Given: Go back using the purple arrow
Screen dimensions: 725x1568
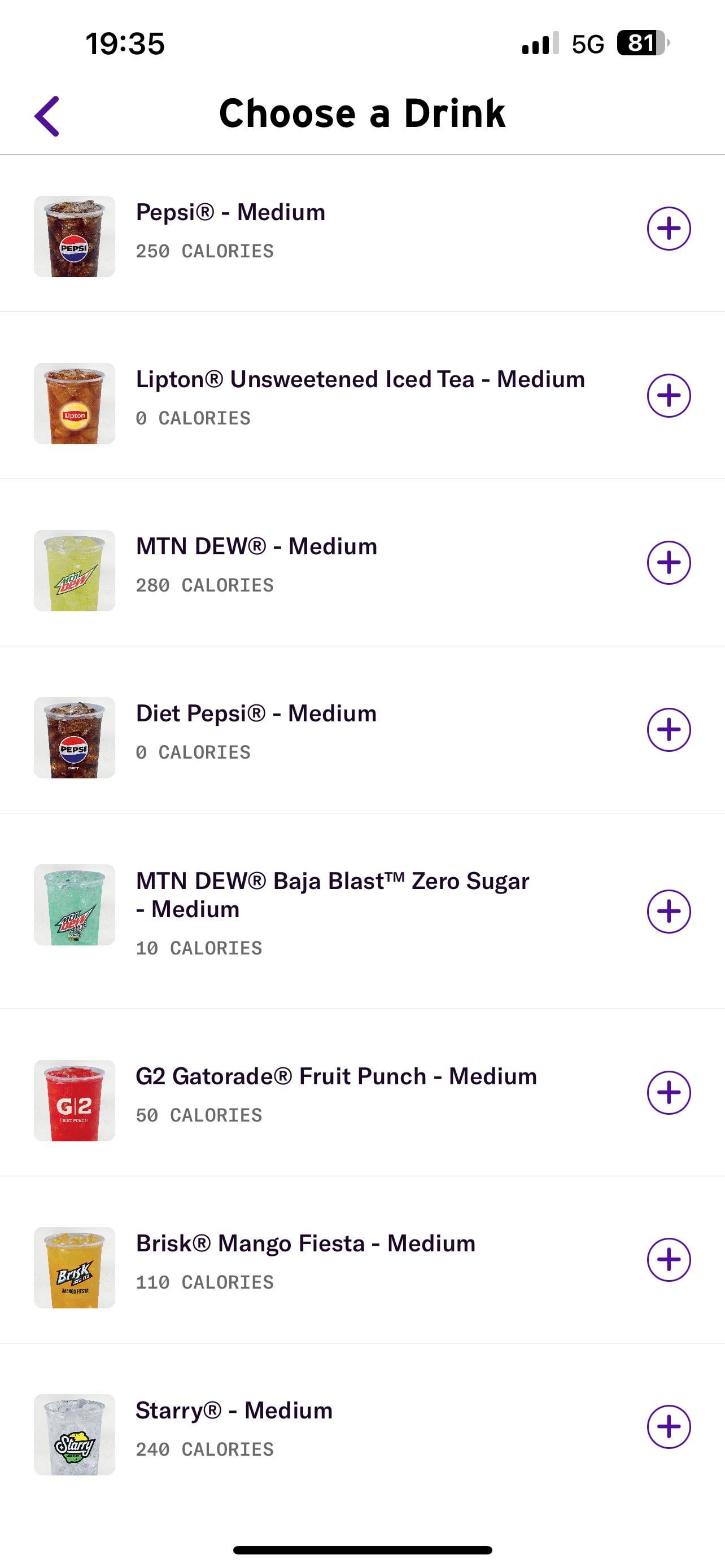Looking at the screenshot, I should (x=47, y=116).
